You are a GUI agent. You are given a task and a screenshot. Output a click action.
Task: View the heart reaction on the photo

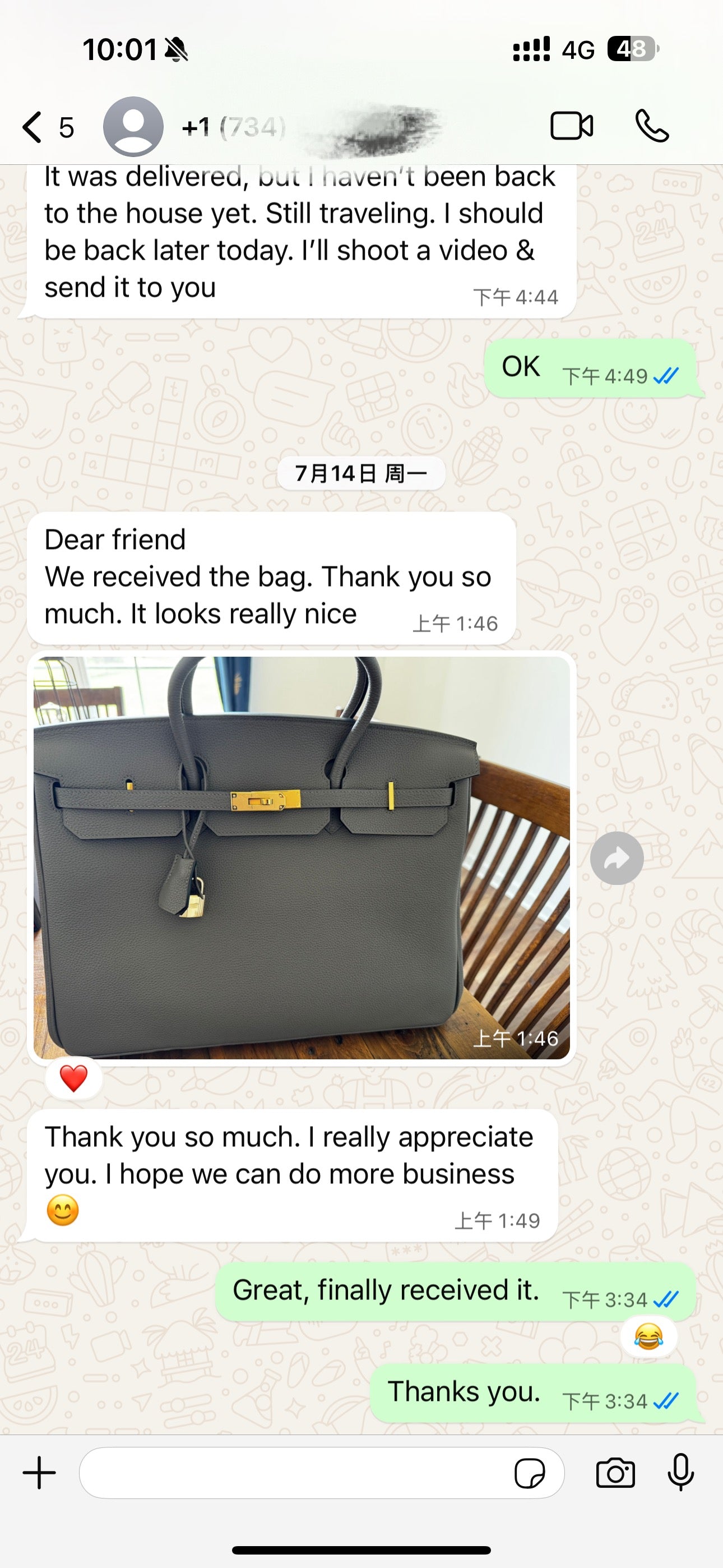(73, 1079)
